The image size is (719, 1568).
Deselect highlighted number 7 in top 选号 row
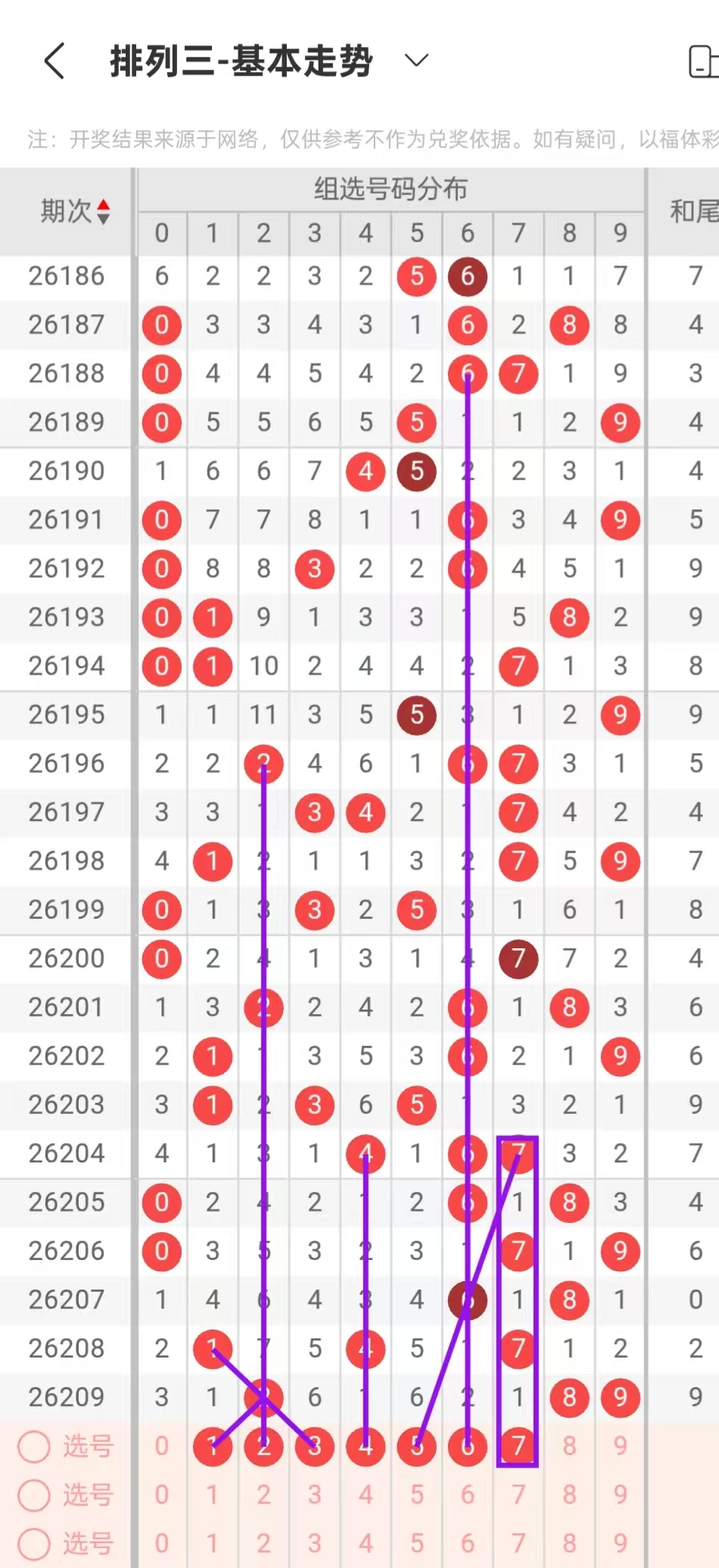518,1446
